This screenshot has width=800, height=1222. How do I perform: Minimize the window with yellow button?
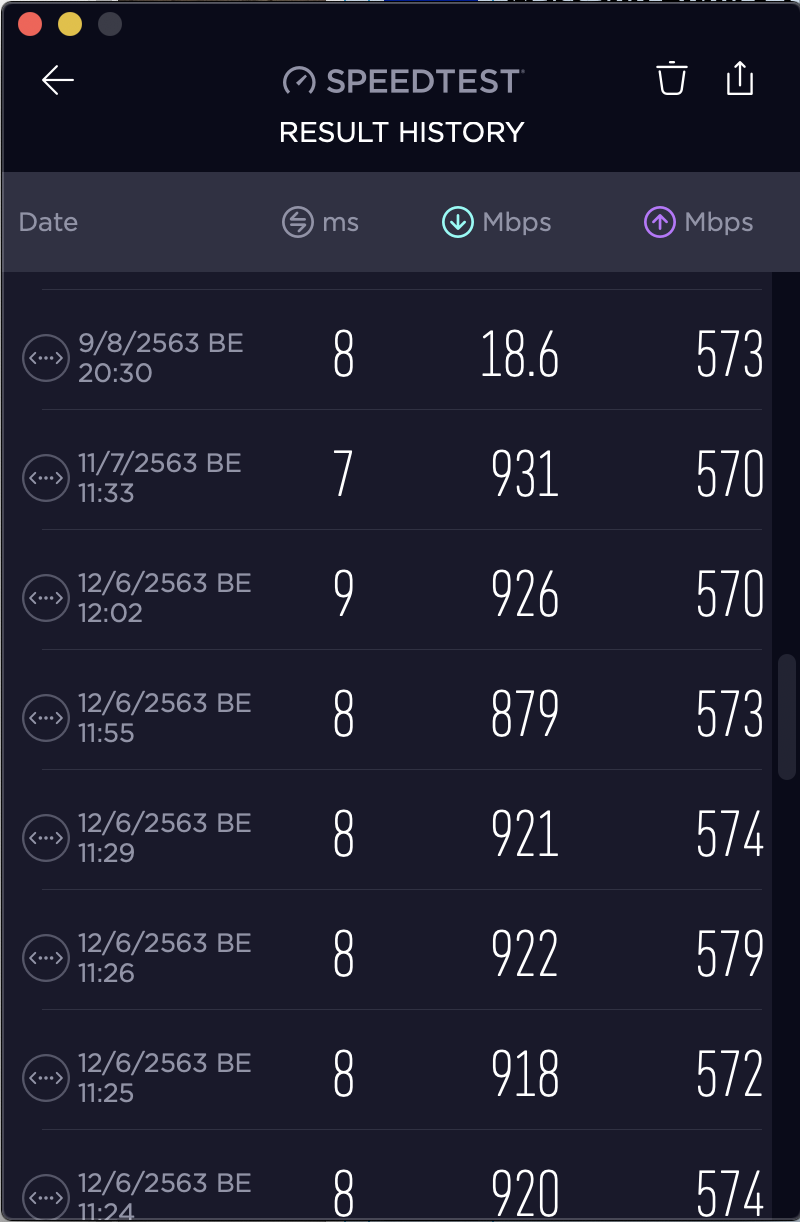[x=70, y=24]
